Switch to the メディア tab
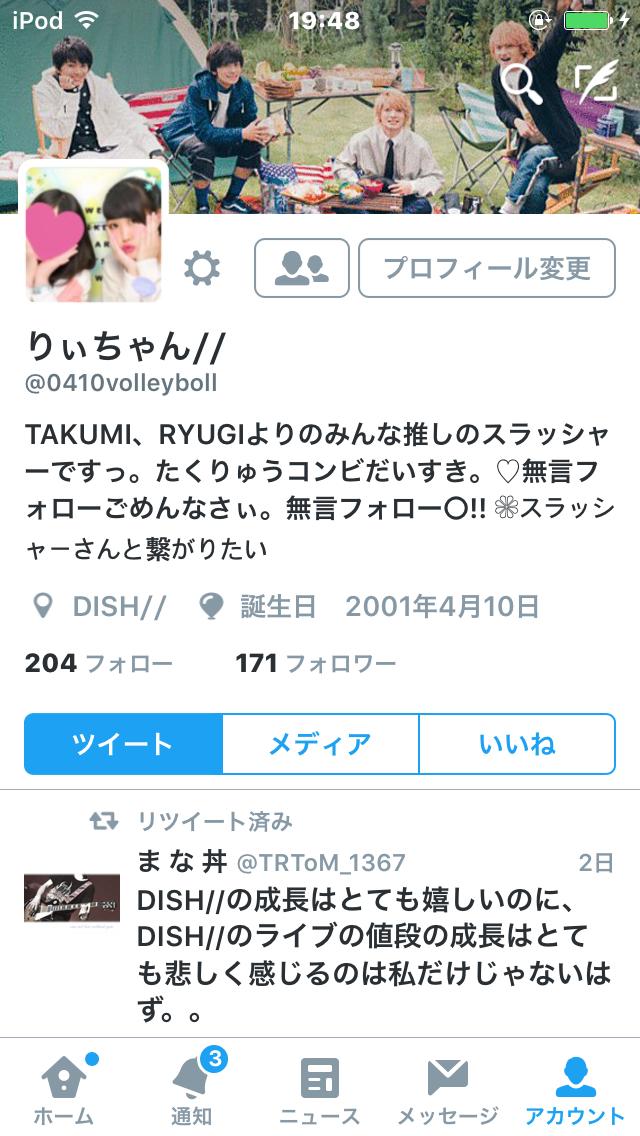 click(x=320, y=744)
